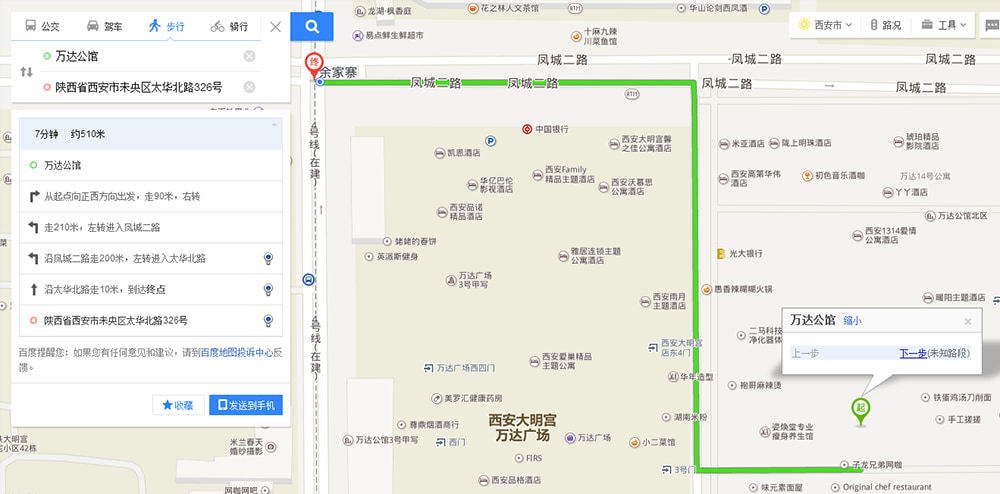Tap the blue search button

312,26
